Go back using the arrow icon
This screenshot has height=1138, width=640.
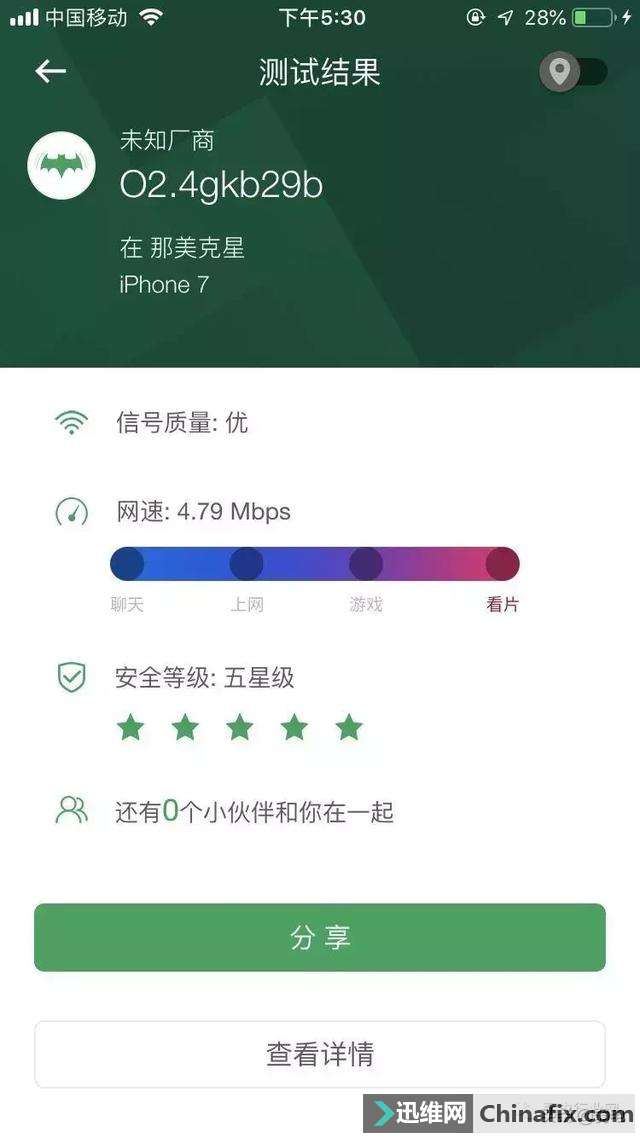pos(50,71)
